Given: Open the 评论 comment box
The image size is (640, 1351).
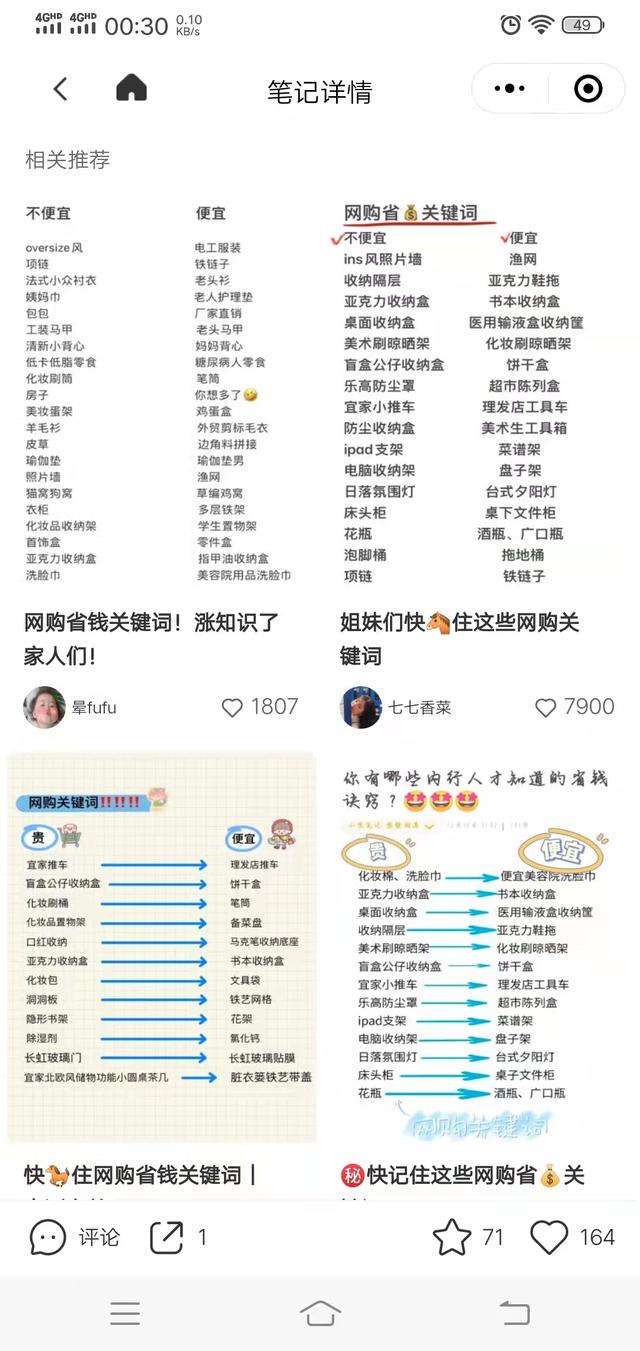Looking at the screenshot, I should click(75, 1237).
